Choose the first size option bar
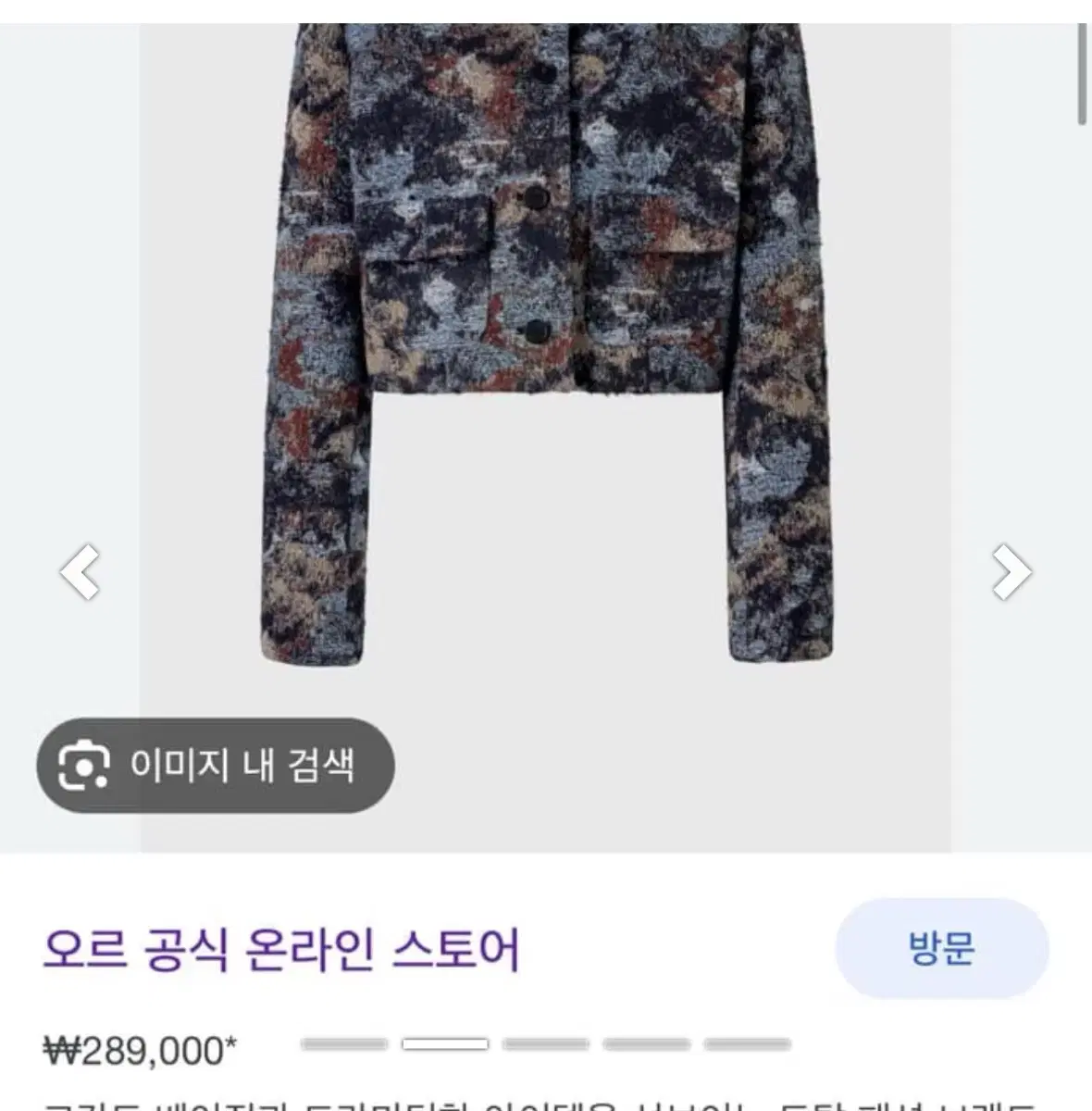 [344, 1042]
